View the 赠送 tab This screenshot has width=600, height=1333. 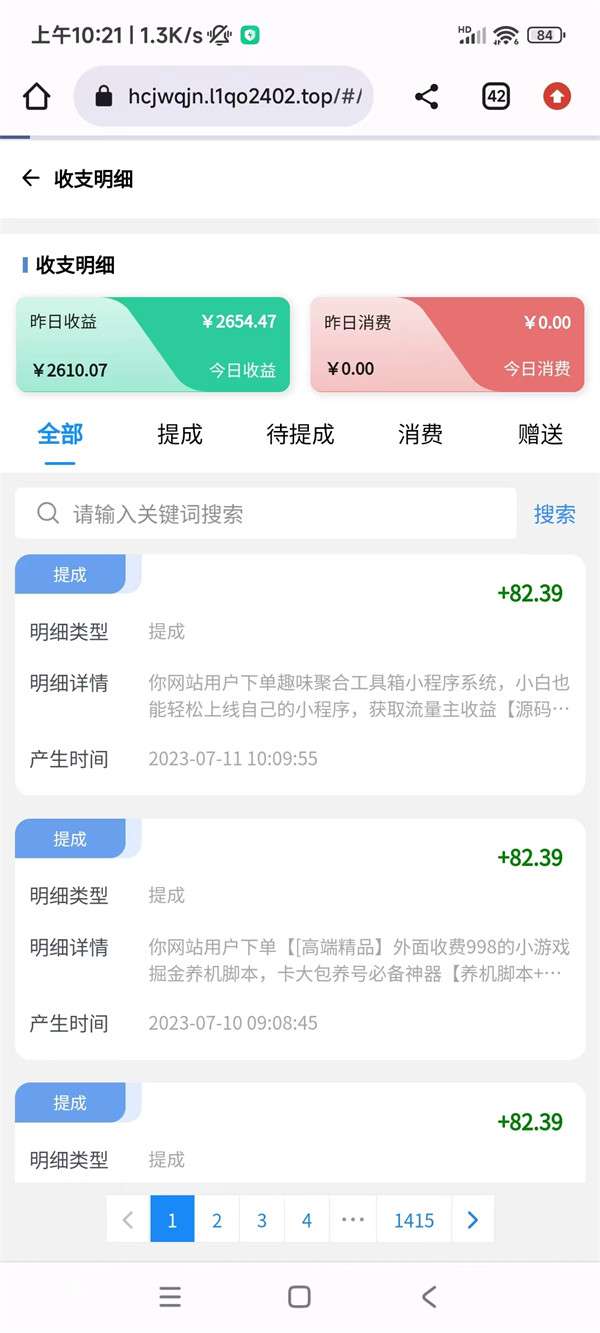pos(540,434)
